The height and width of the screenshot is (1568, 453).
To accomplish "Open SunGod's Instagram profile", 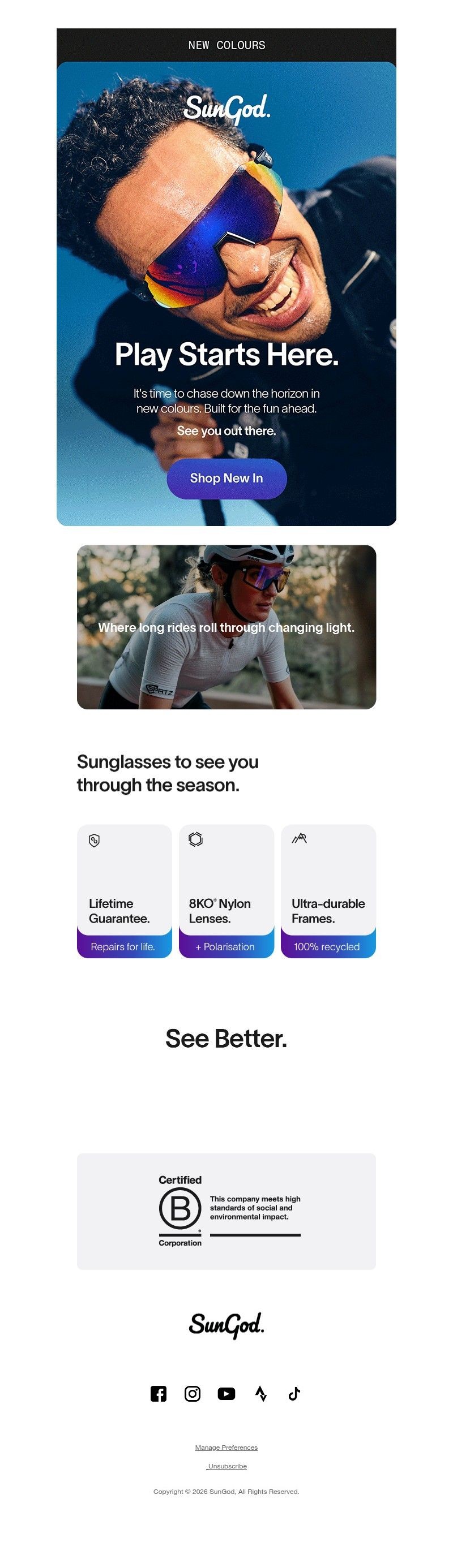I will point(193,1393).
